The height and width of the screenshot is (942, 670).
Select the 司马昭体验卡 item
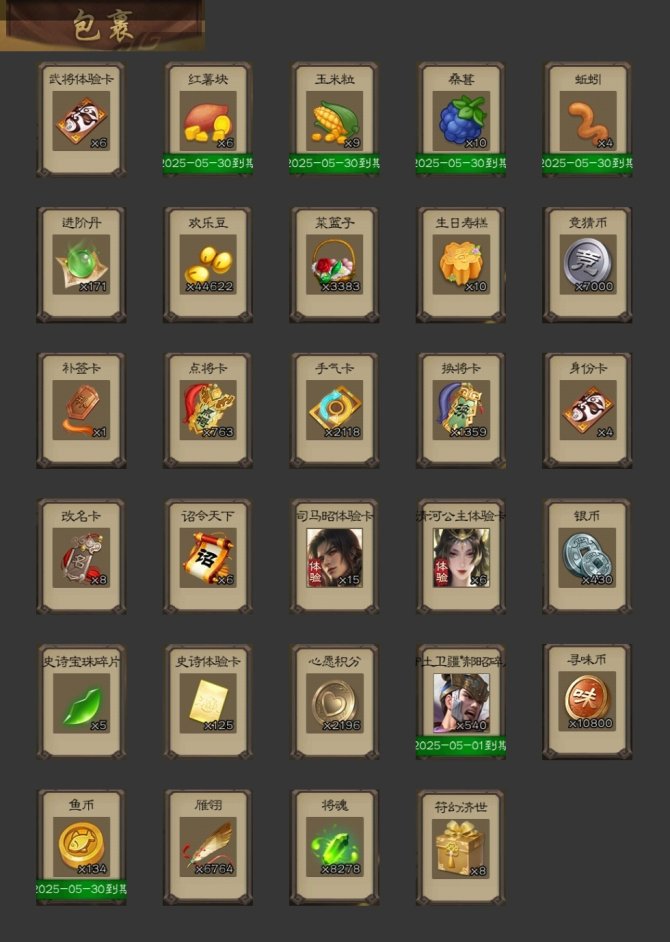[335, 556]
